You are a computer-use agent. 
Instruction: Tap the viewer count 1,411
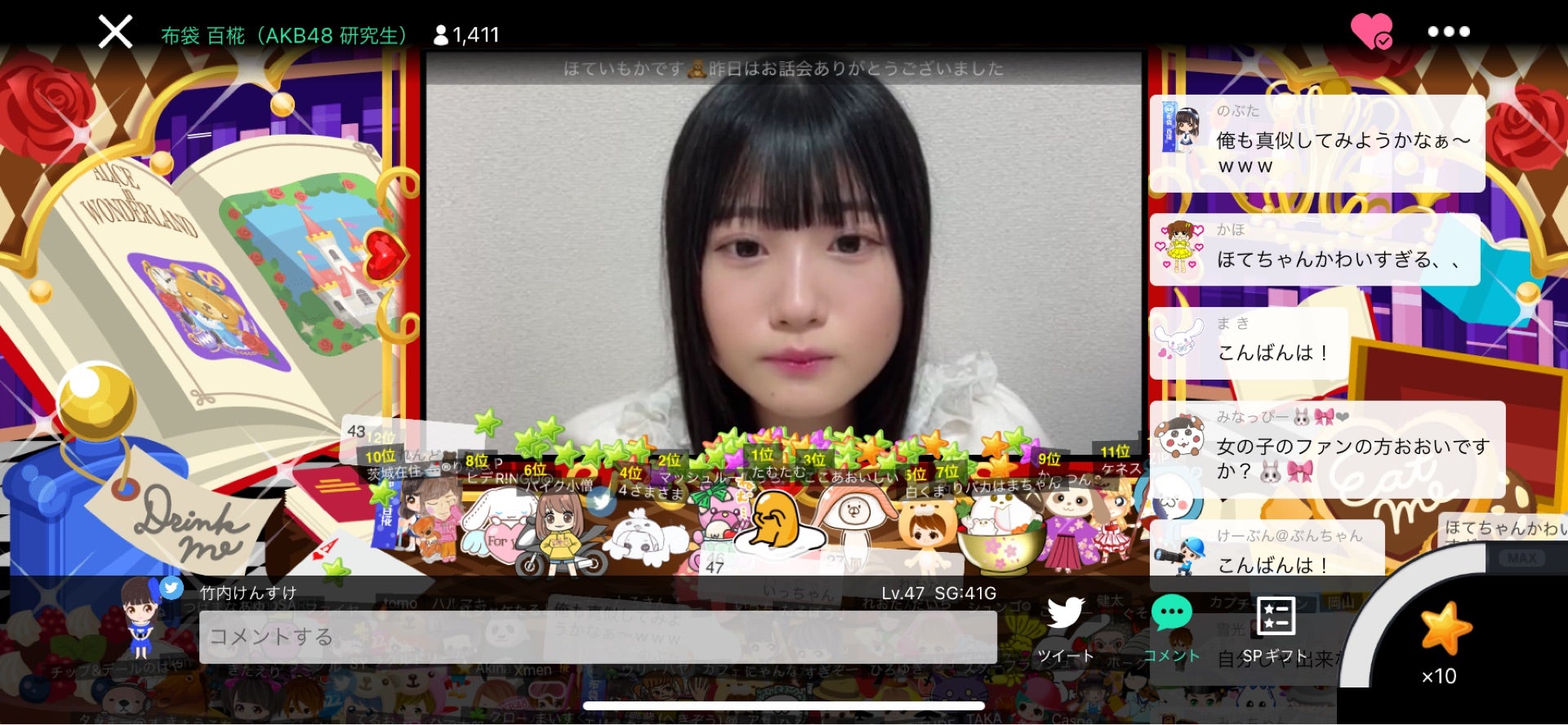click(466, 35)
